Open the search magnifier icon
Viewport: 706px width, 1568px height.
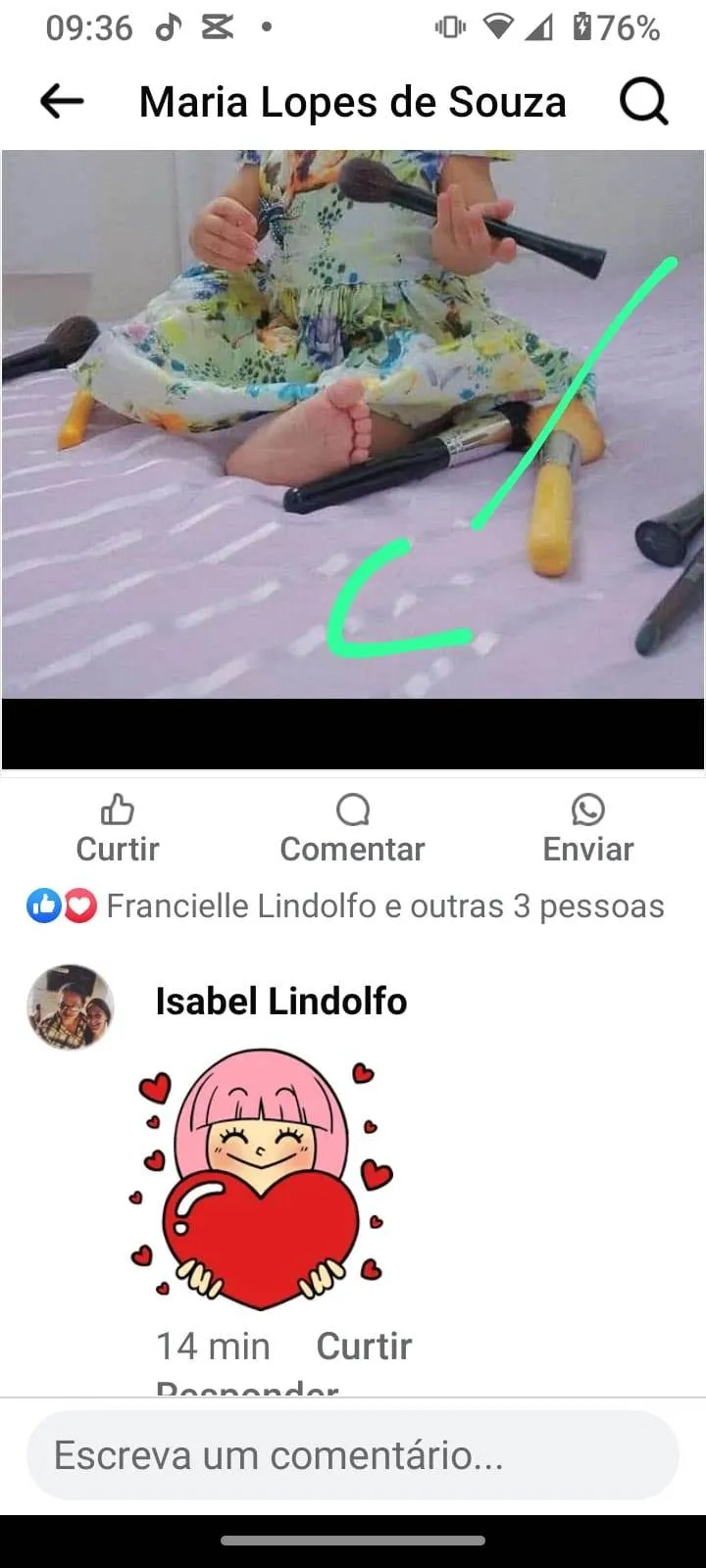click(643, 101)
